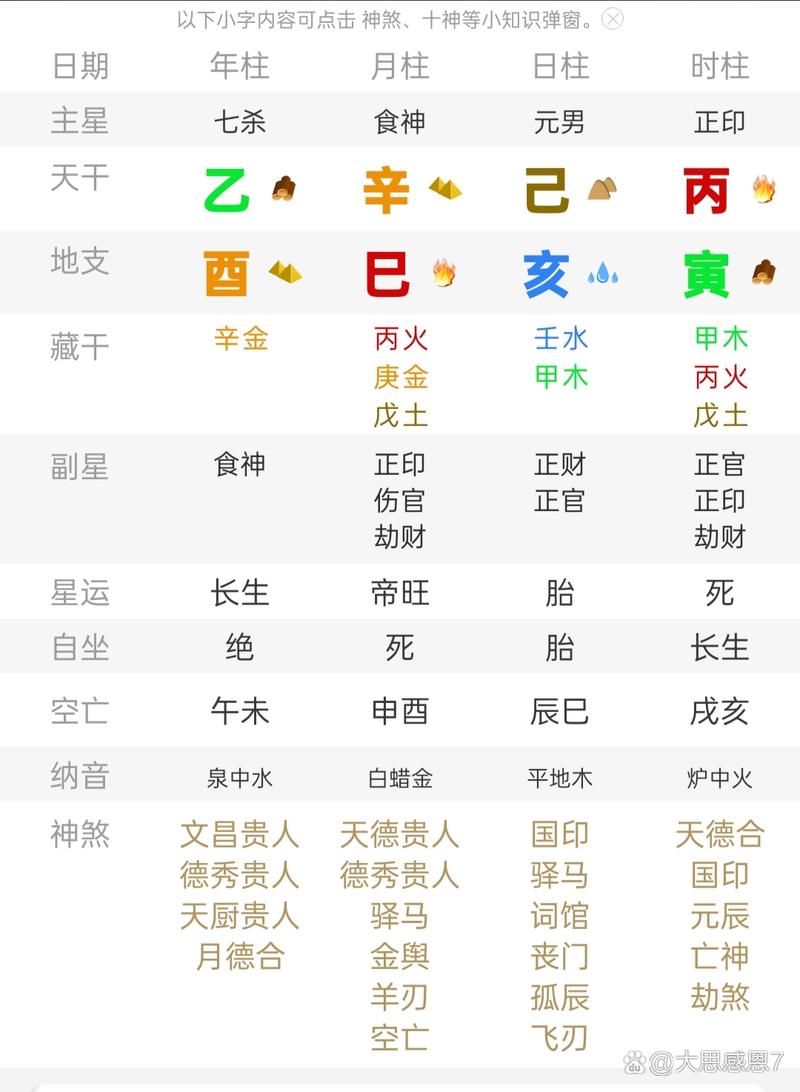Open the 文昌贵人 shensha popup
The height and width of the screenshot is (1092, 800).
point(240,834)
